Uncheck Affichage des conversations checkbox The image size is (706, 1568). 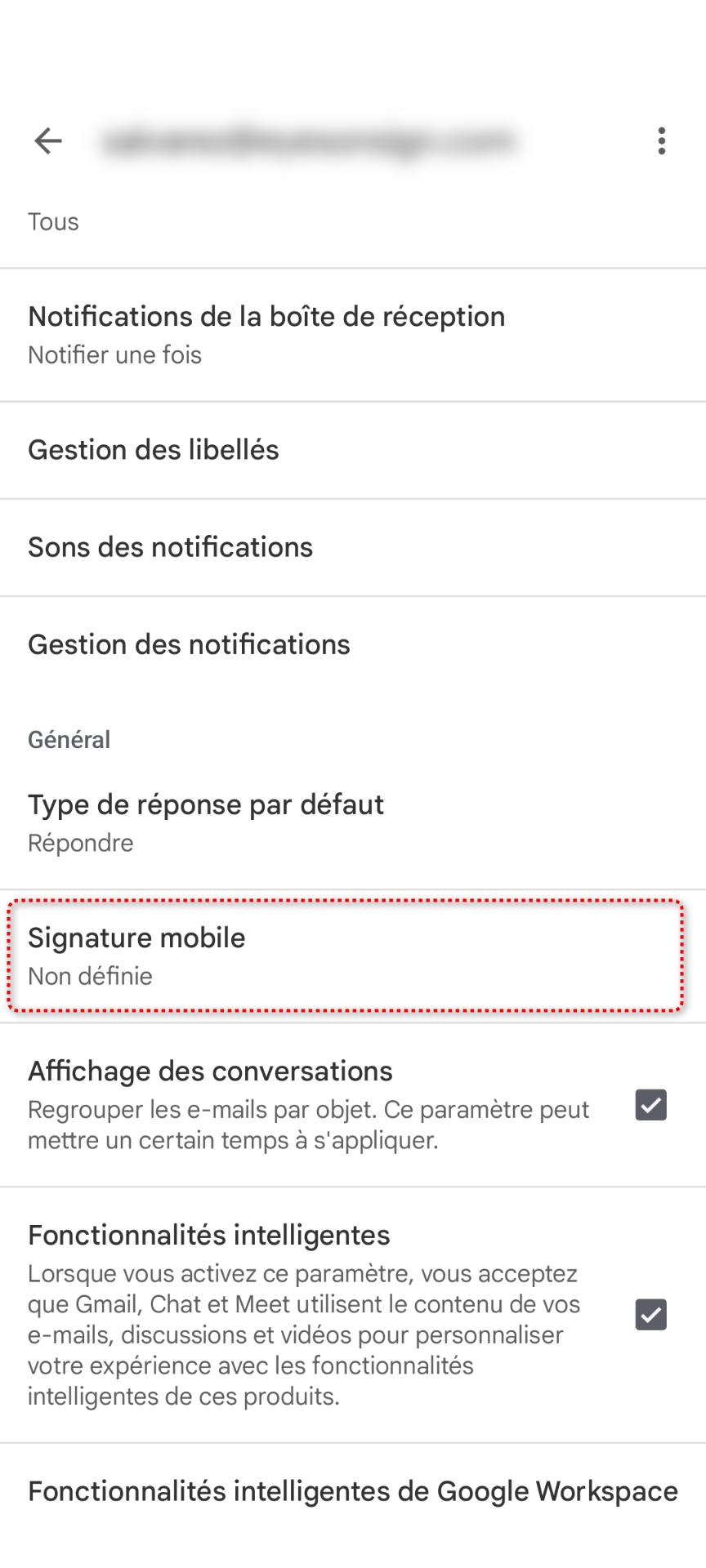point(650,1105)
